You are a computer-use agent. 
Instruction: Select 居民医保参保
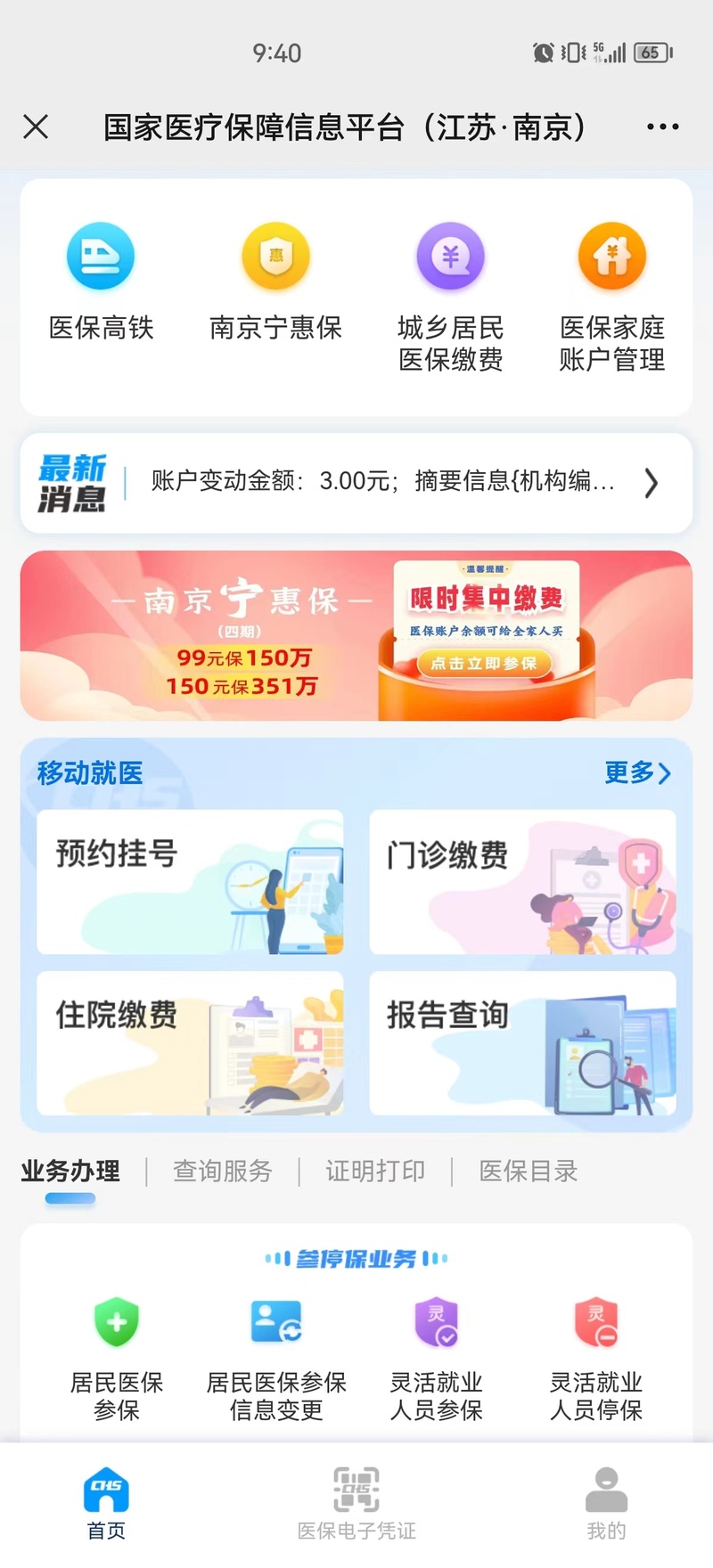(x=117, y=1359)
